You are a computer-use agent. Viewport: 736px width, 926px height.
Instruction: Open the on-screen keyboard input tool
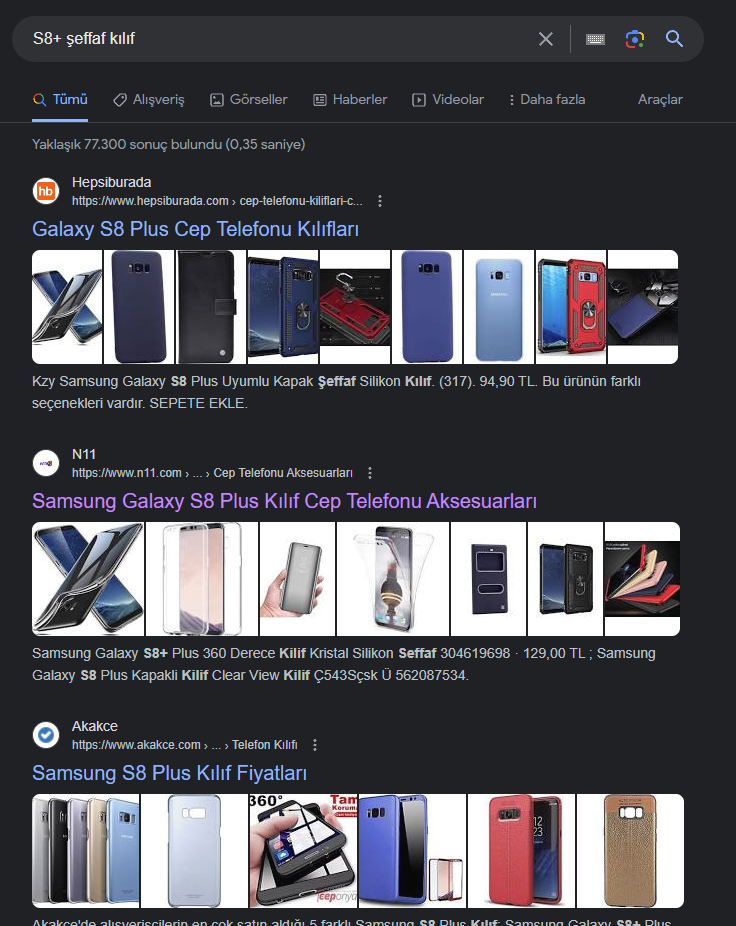(x=595, y=39)
